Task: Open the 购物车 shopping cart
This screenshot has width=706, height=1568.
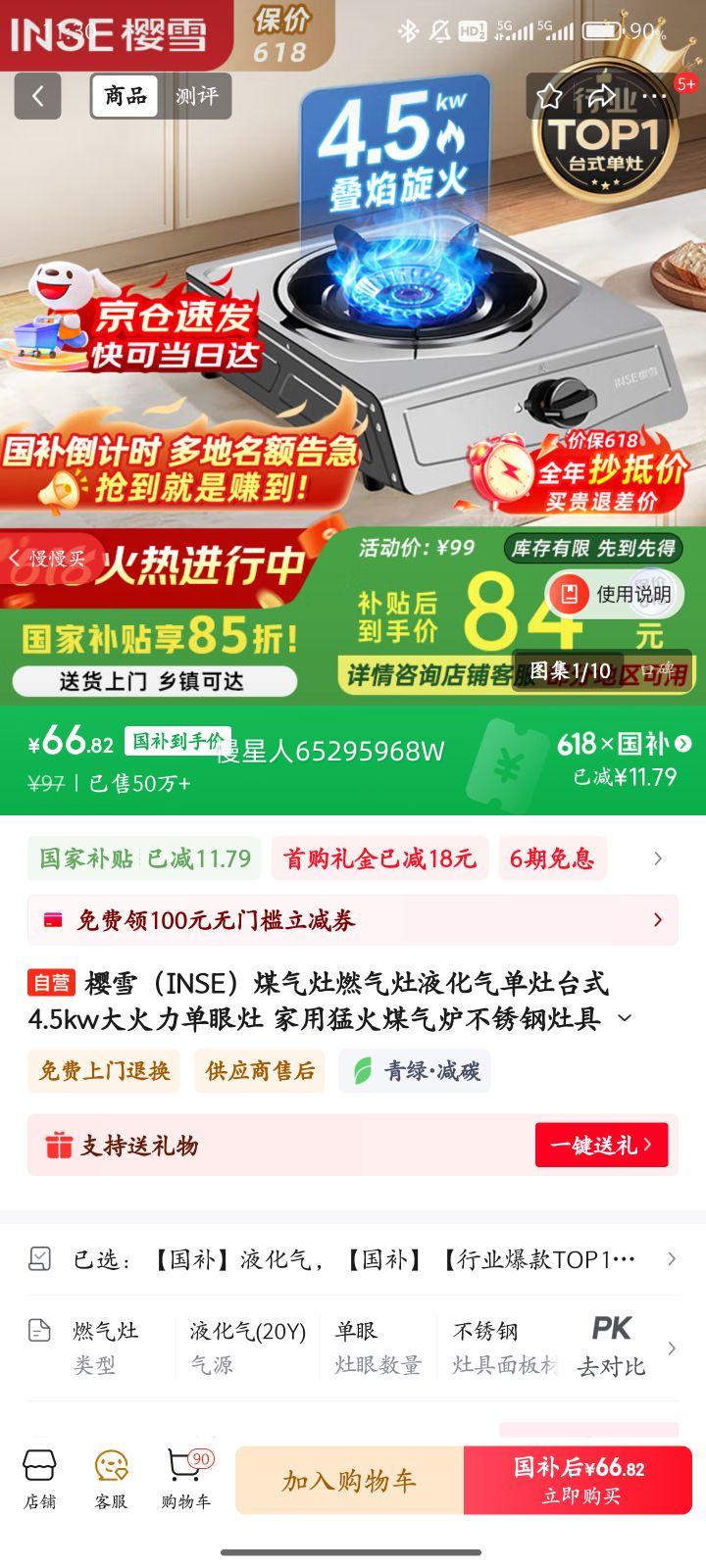Action: pyautogui.click(x=185, y=1480)
